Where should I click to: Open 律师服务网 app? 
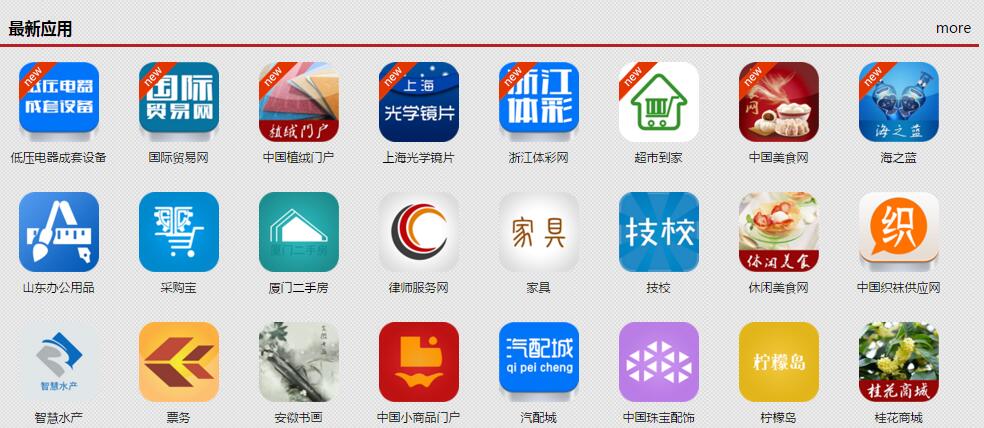(419, 232)
